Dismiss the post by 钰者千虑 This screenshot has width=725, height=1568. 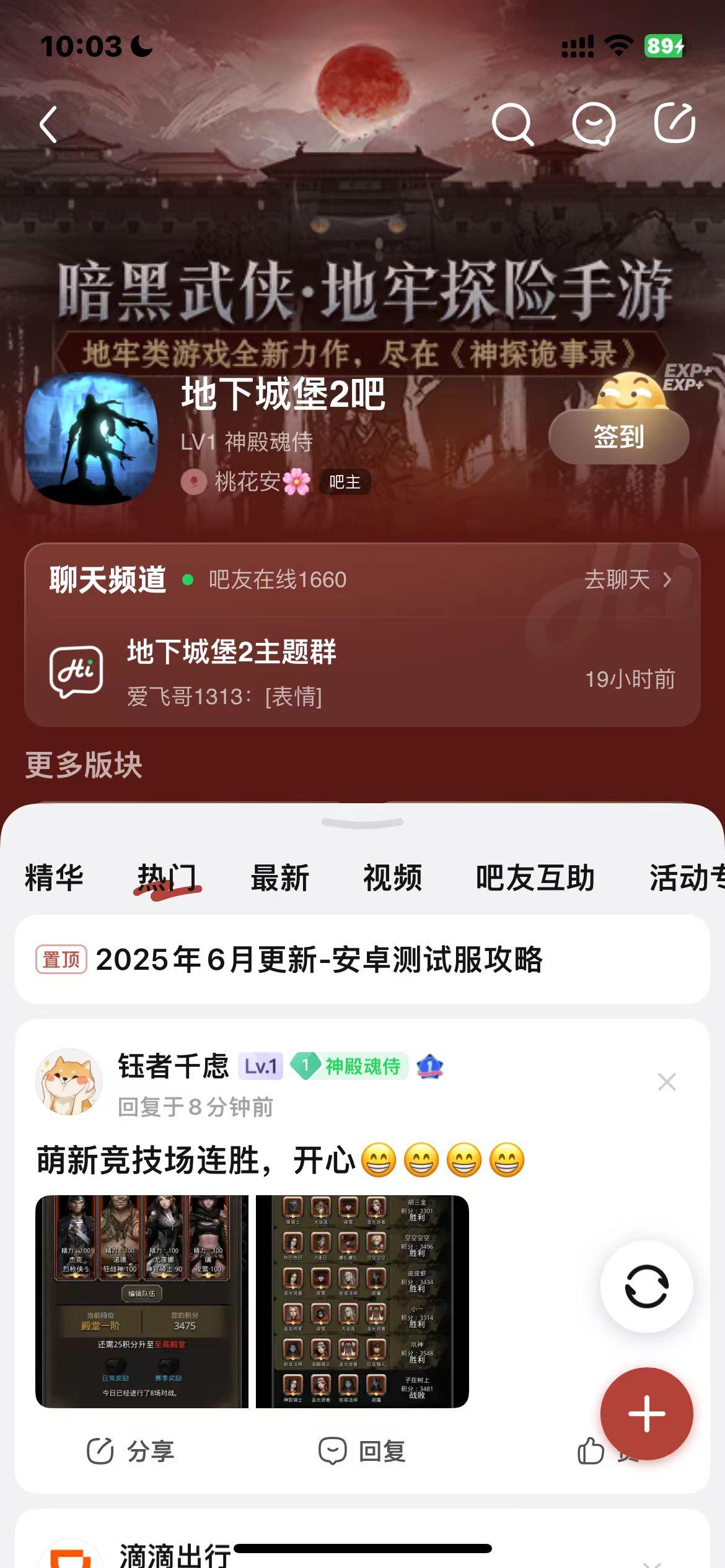tap(667, 1082)
